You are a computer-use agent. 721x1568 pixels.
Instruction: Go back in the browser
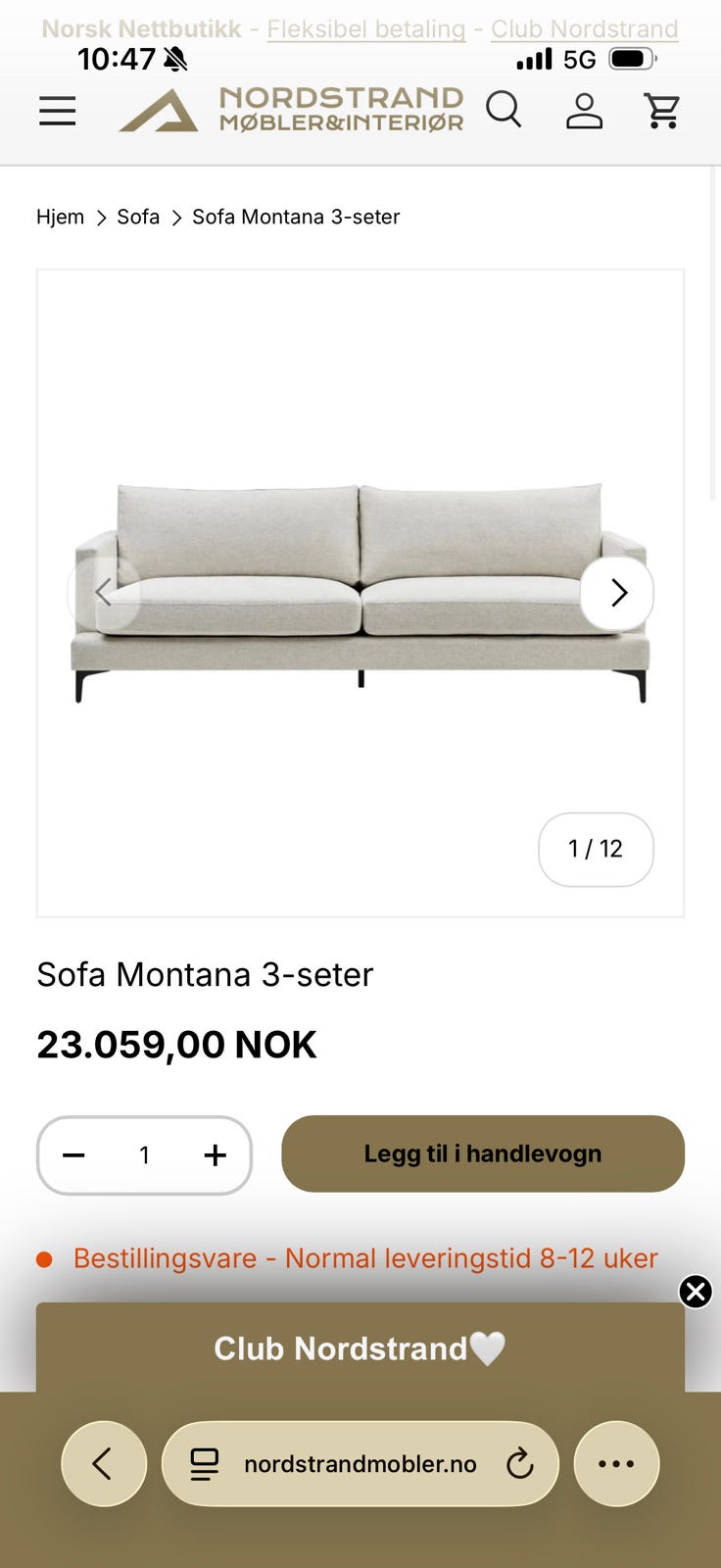click(x=104, y=1464)
